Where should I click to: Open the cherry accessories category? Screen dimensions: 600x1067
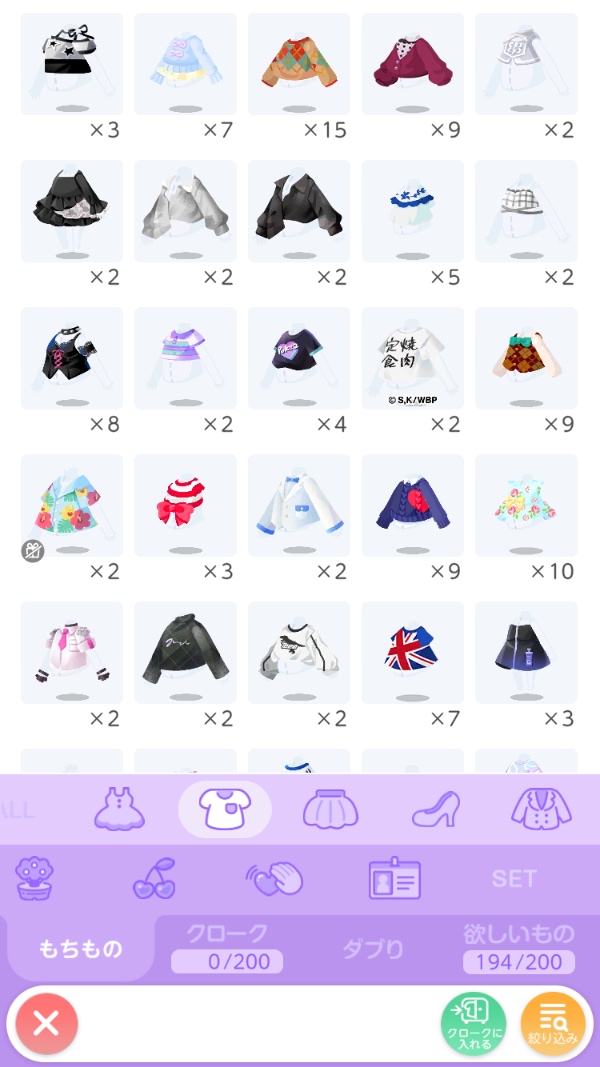point(154,878)
